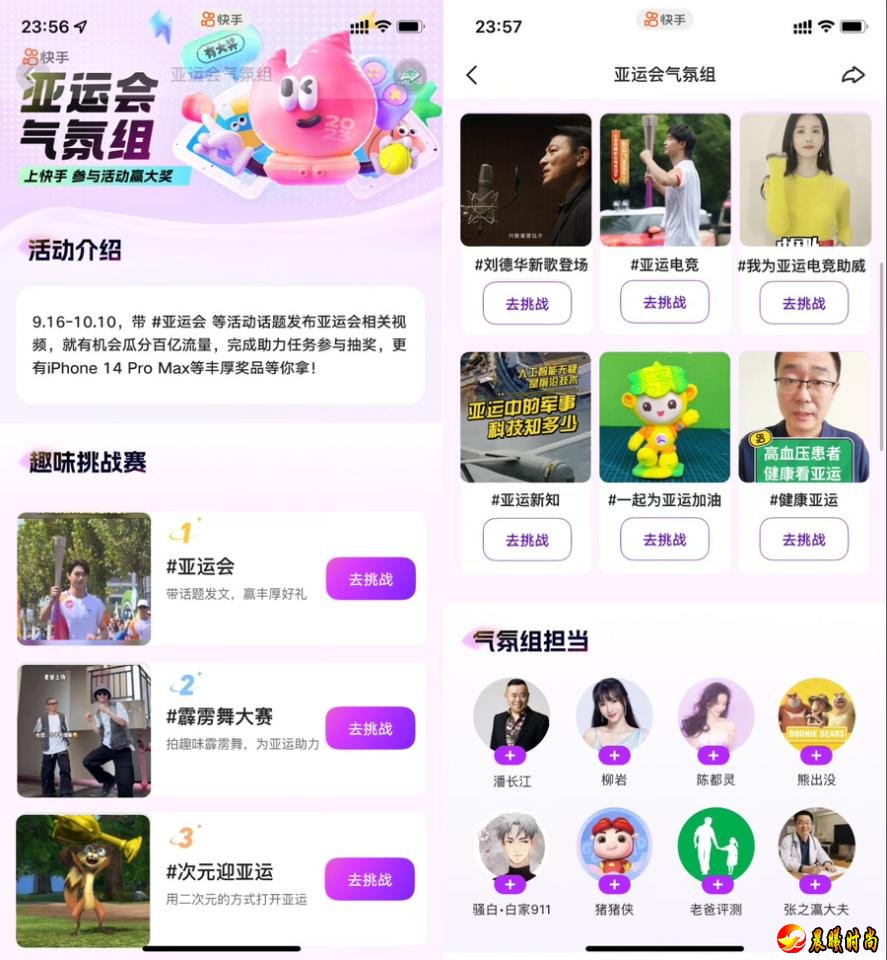Open 张之瀛大夫's profile avatar
Viewport: 887px width, 960px height.
point(816,842)
